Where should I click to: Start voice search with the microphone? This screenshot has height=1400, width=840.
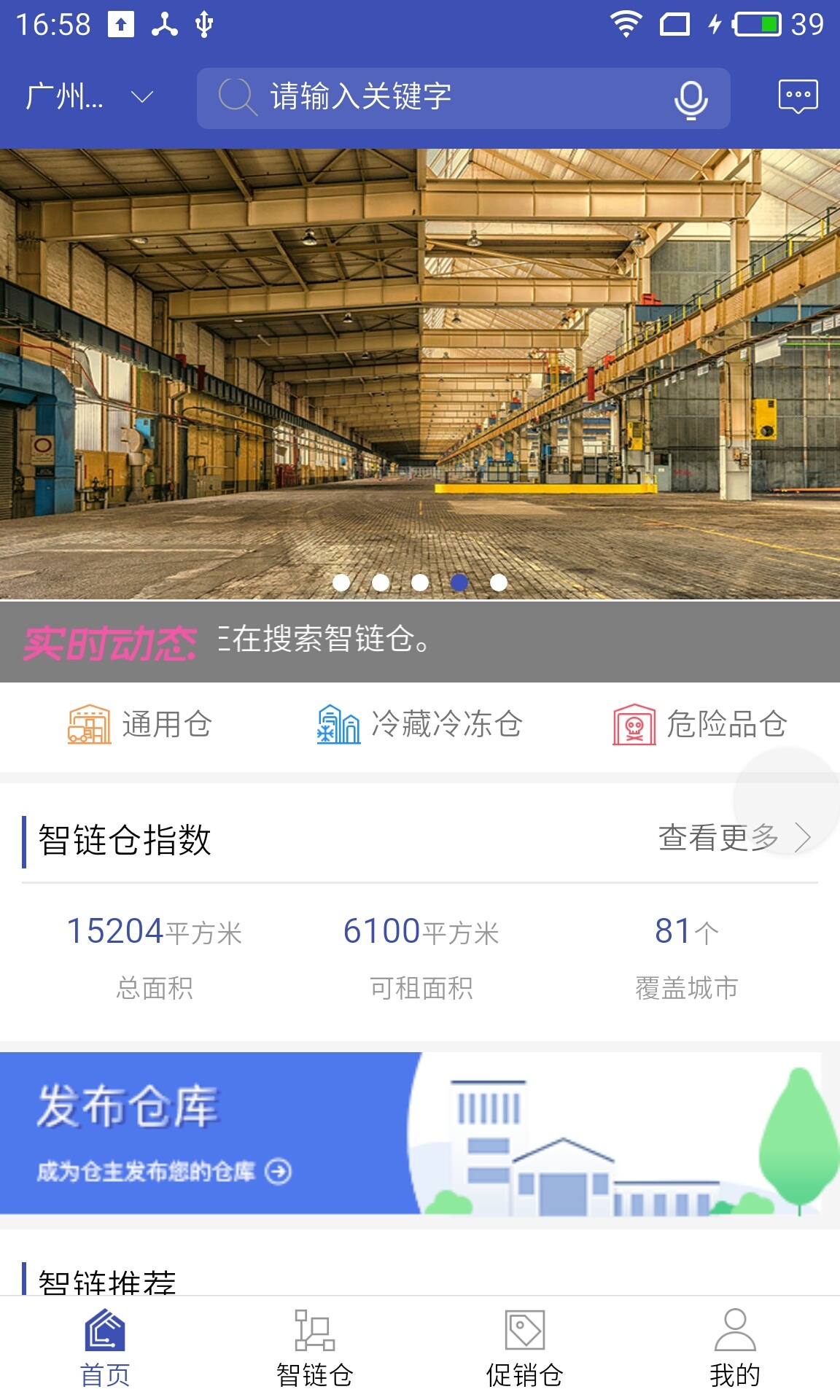[691, 99]
